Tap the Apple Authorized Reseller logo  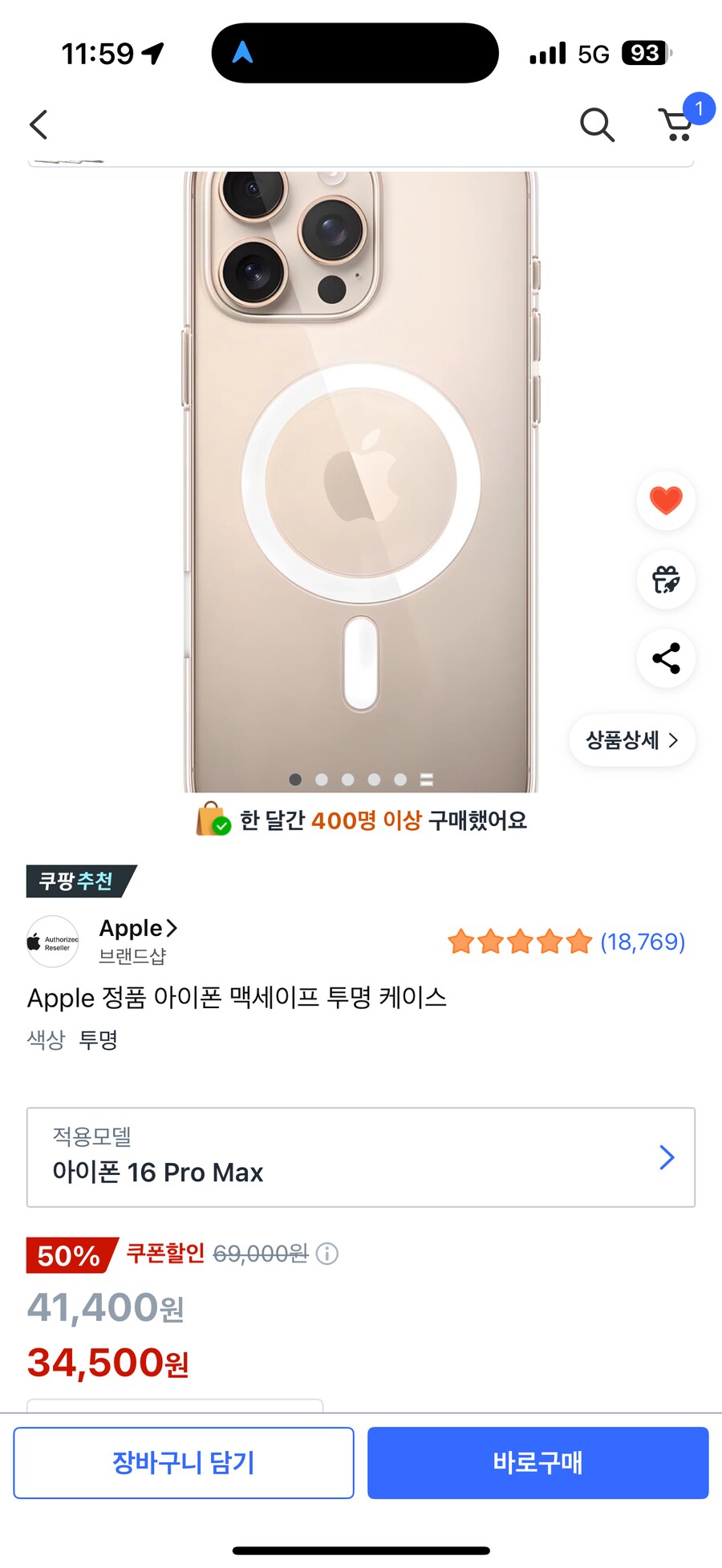coord(51,941)
